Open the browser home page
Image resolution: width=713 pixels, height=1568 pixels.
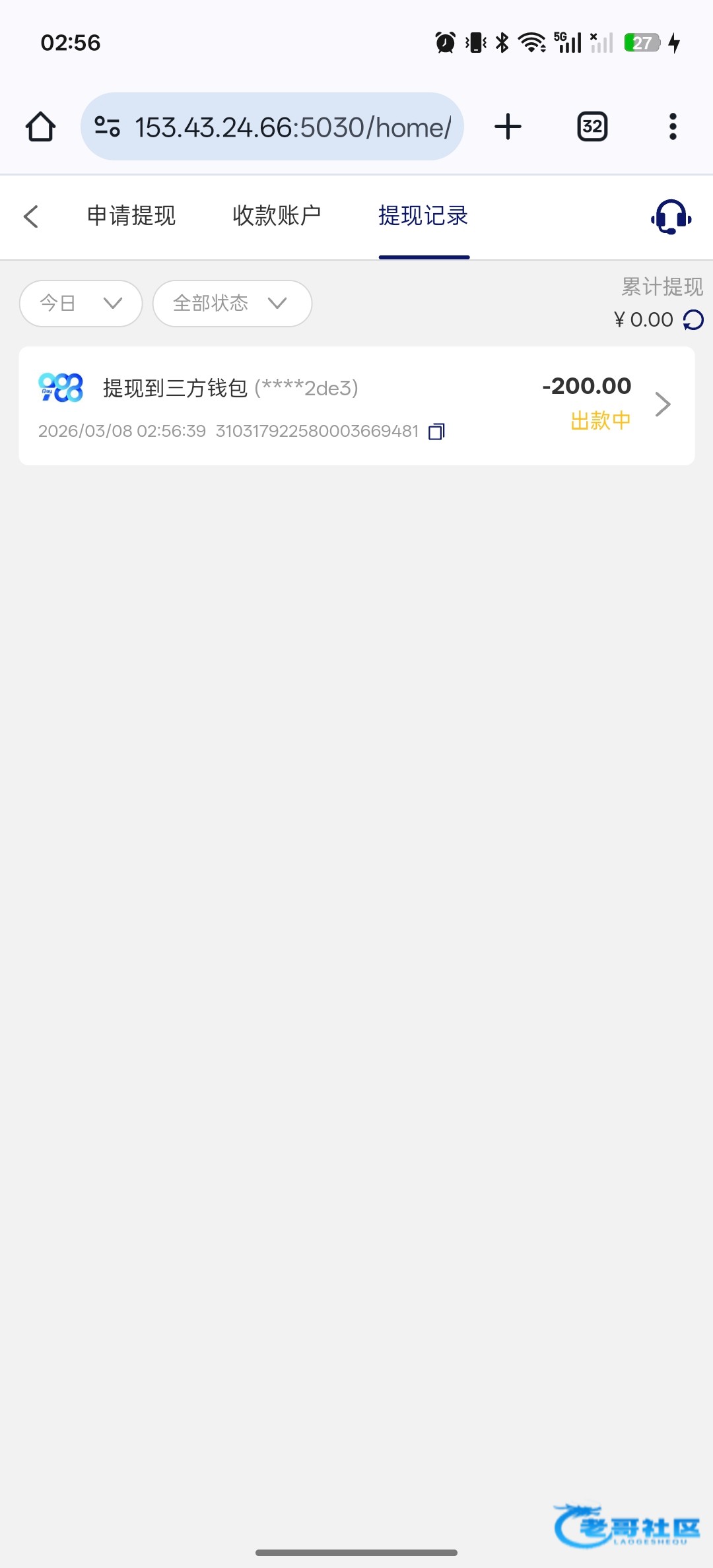coord(40,127)
